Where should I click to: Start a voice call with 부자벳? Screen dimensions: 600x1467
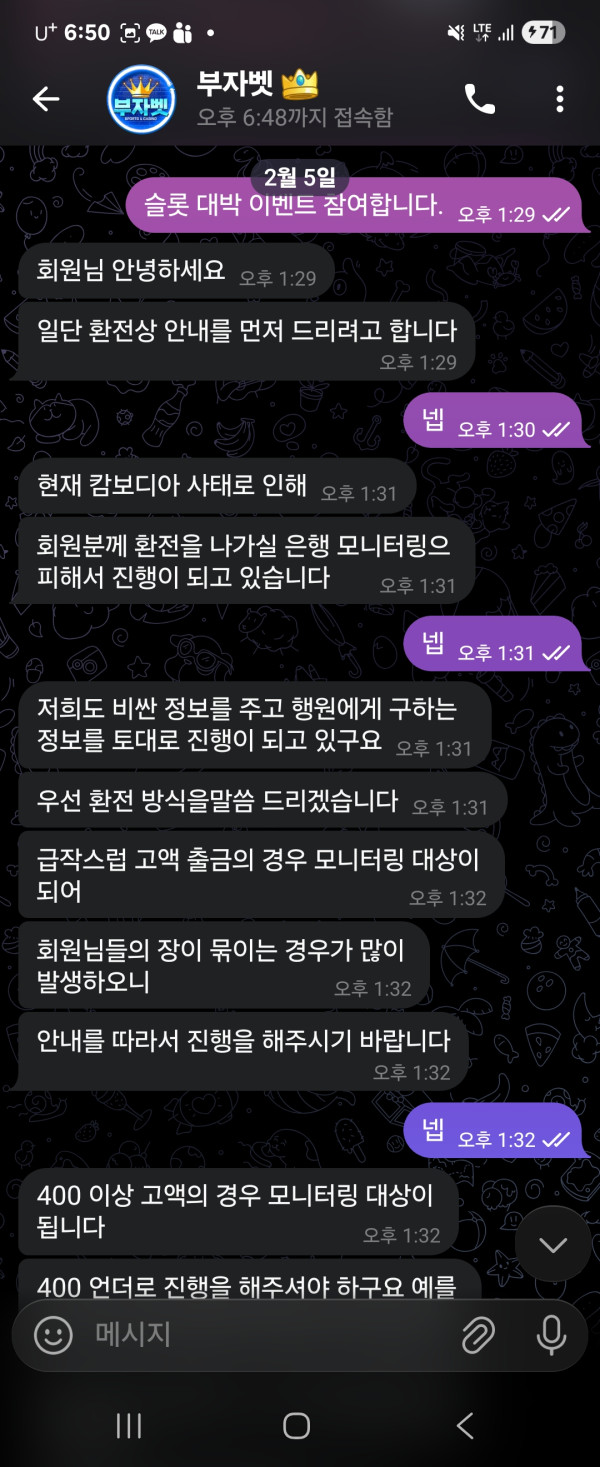pos(480,98)
